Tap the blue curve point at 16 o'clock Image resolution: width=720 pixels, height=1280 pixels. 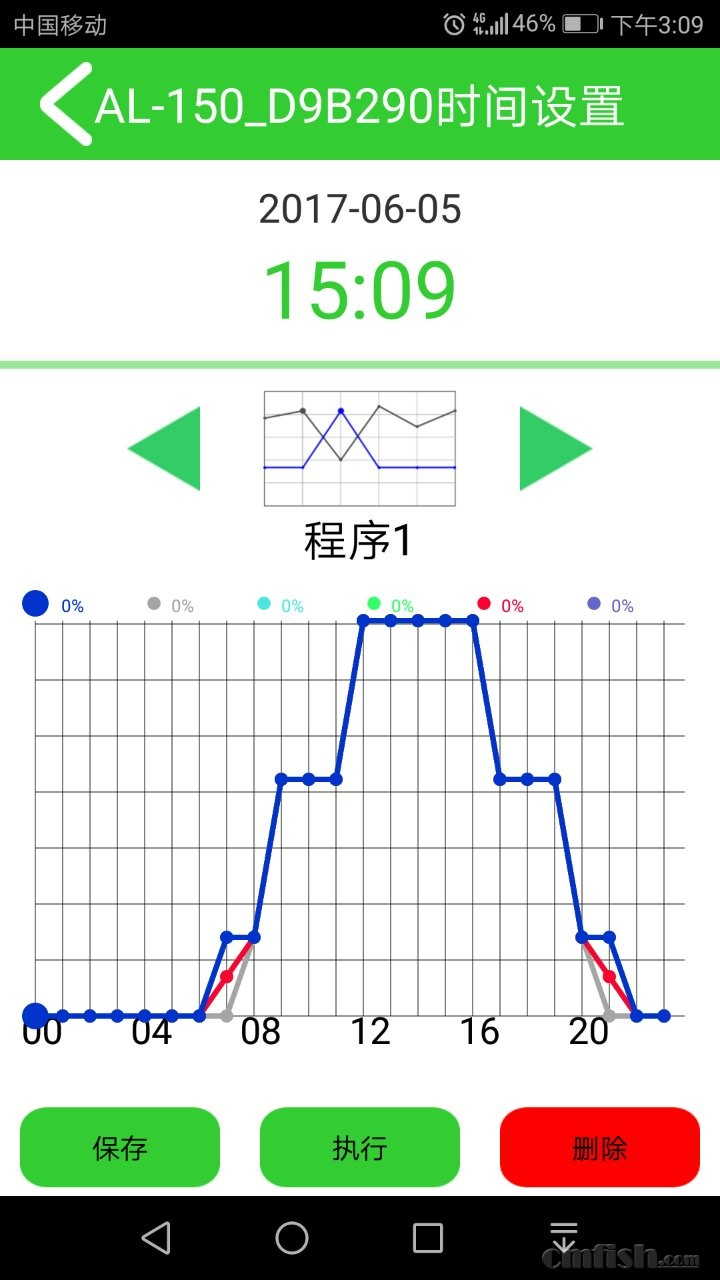tap(473, 620)
